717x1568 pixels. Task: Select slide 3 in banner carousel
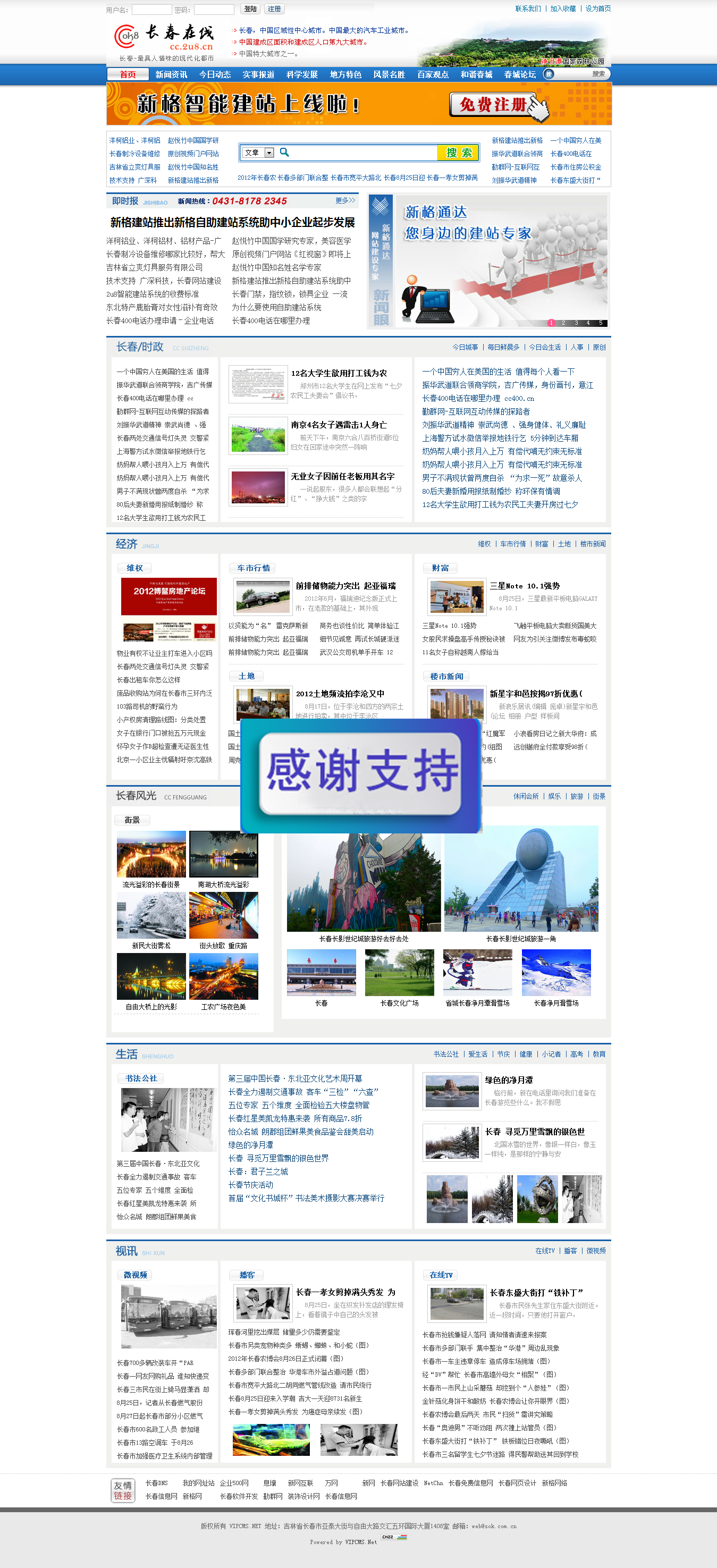point(576,323)
